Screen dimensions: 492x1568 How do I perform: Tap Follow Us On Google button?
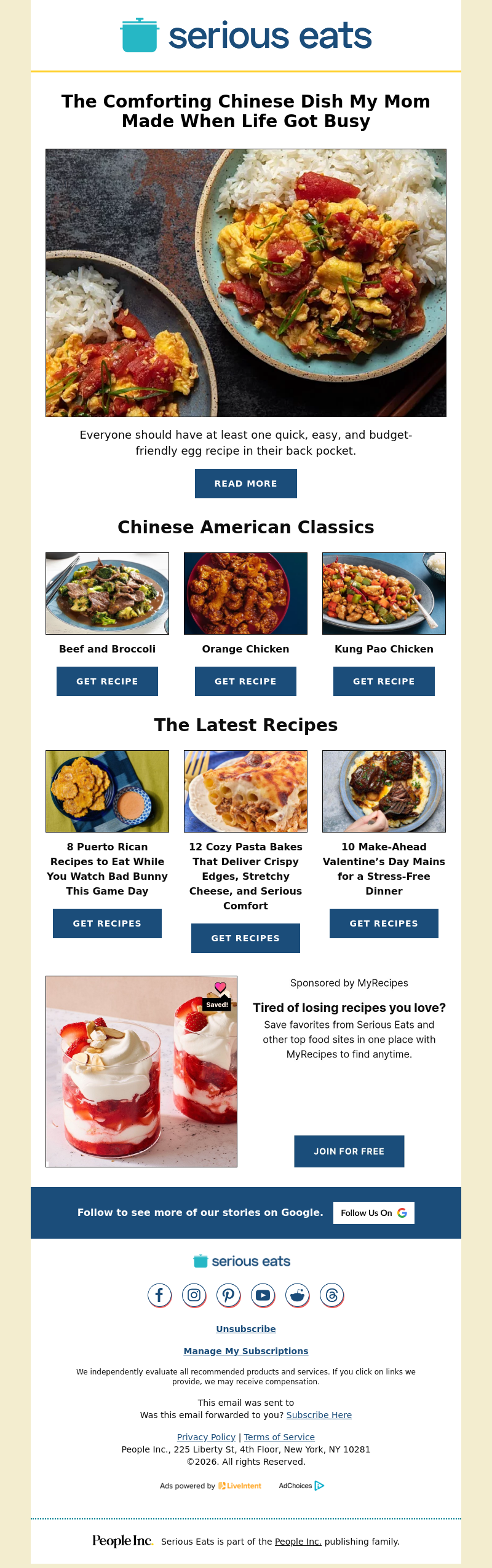click(373, 1213)
